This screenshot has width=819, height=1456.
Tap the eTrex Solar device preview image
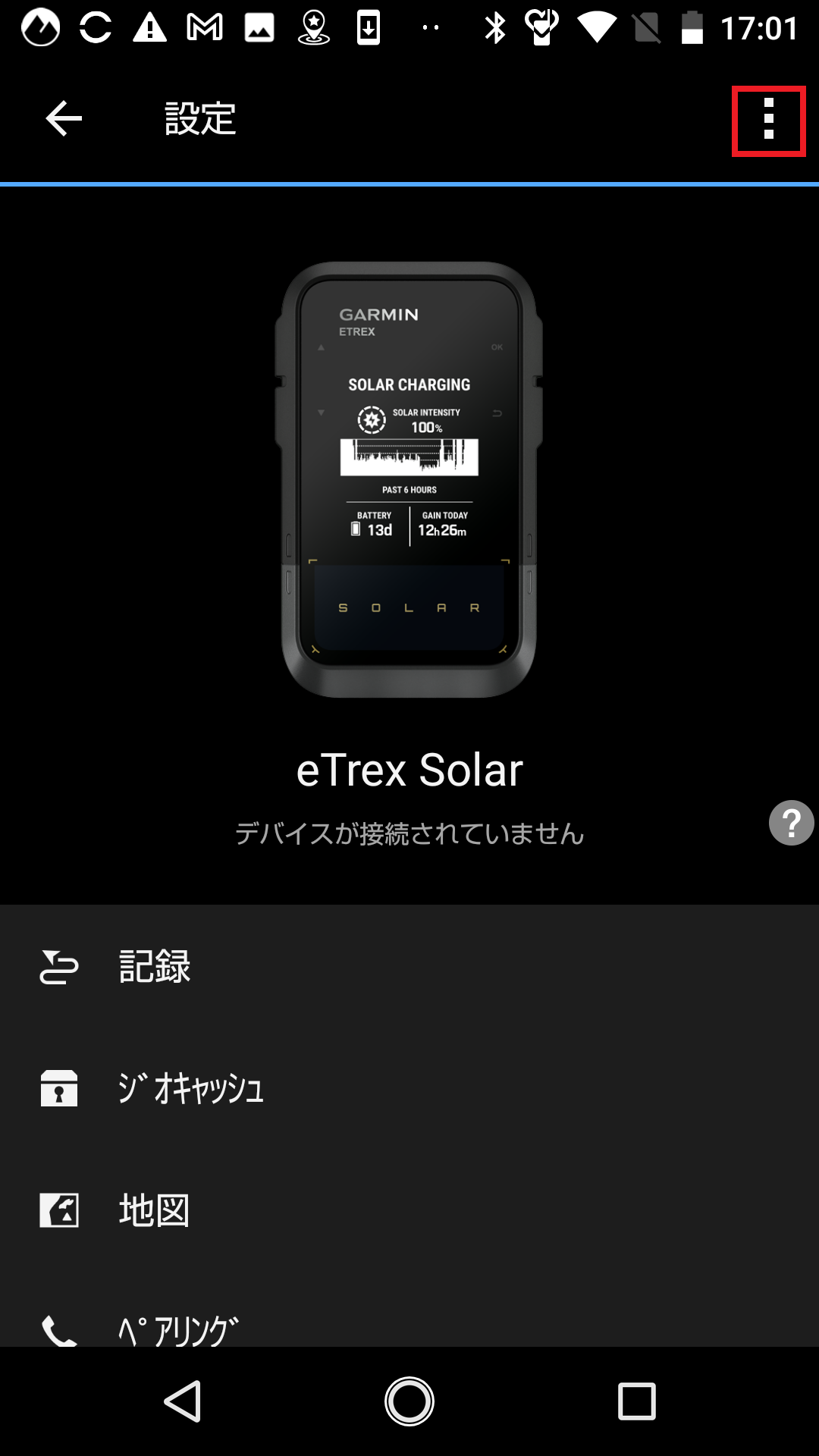tap(409, 478)
